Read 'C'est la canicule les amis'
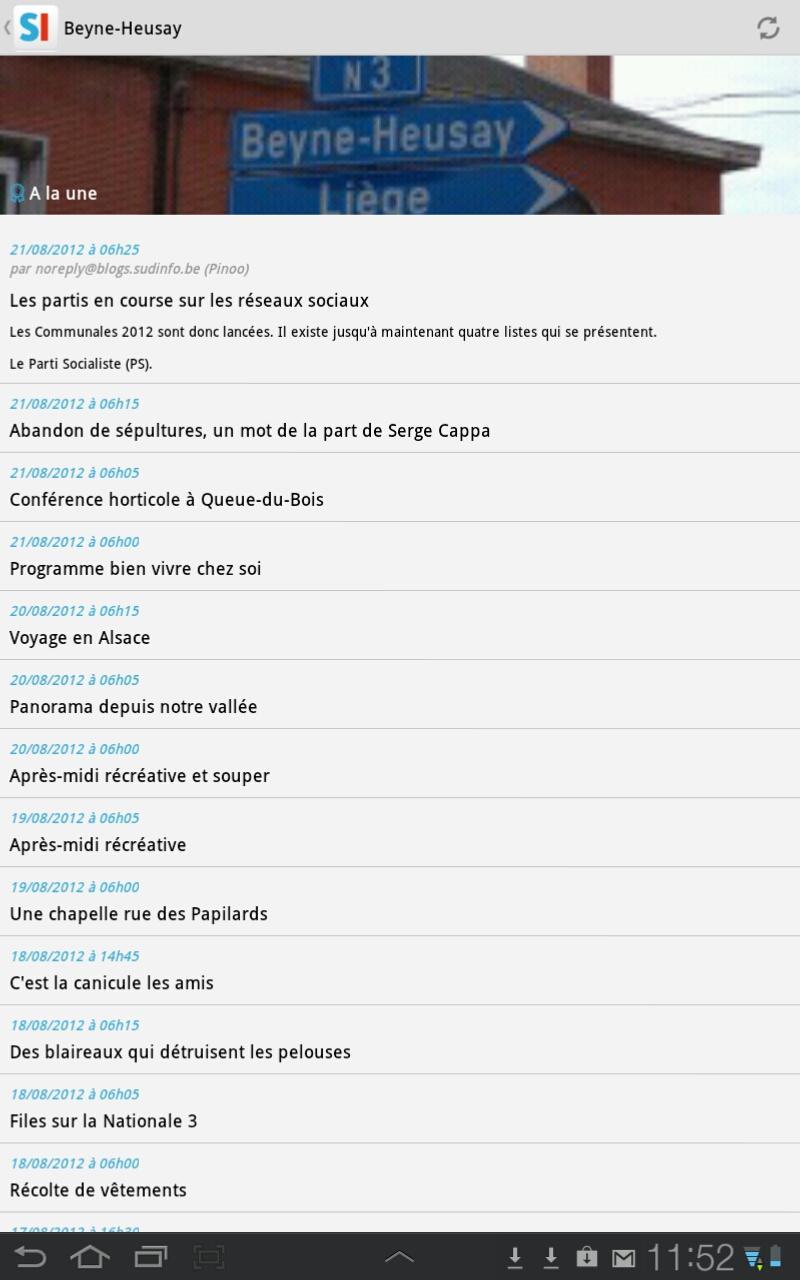800x1280 pixels. [112, 983]
